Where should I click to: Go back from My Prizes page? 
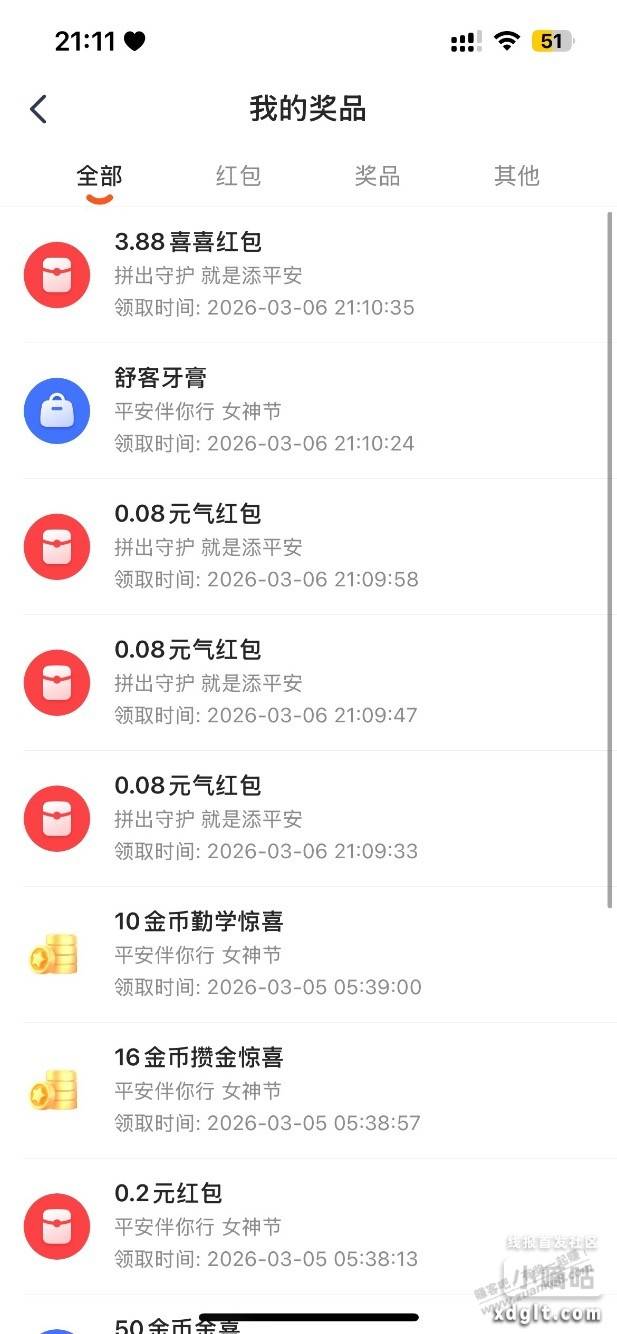(x=38, y=109)
